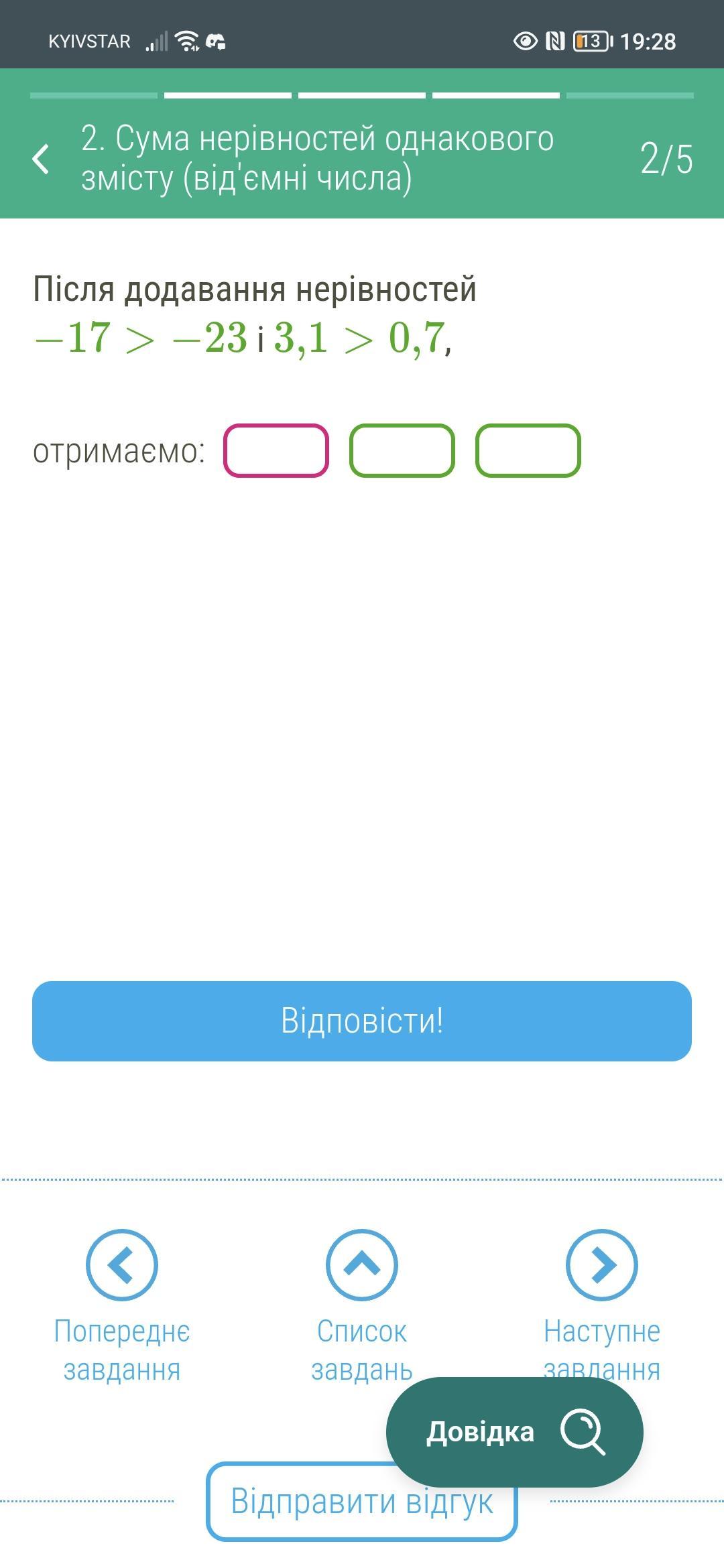Select the last answer box on the right
The image size is (724, 1568).
[528, 450]
